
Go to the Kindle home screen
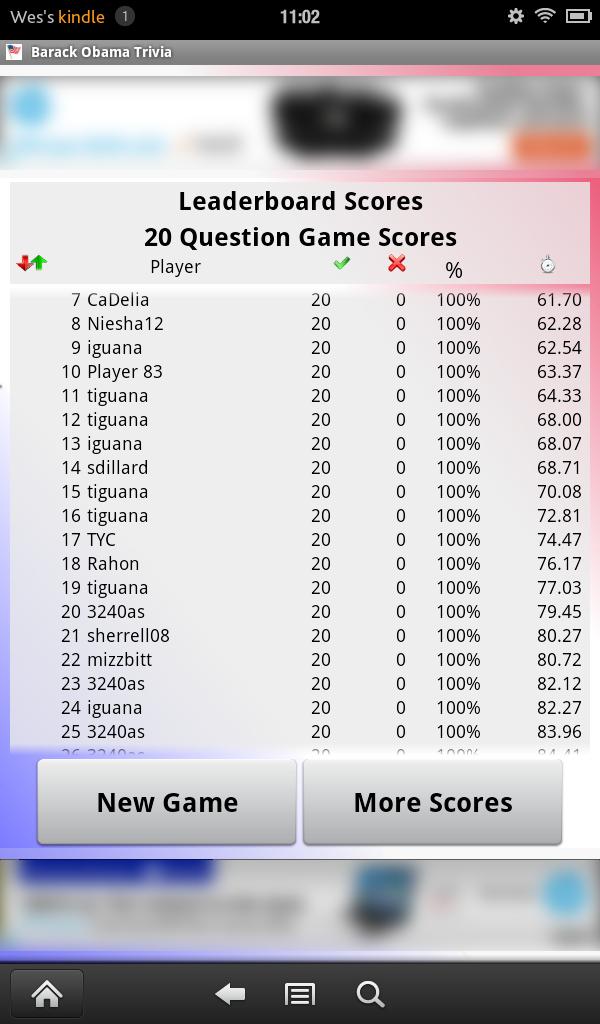[x=46, y=993]
